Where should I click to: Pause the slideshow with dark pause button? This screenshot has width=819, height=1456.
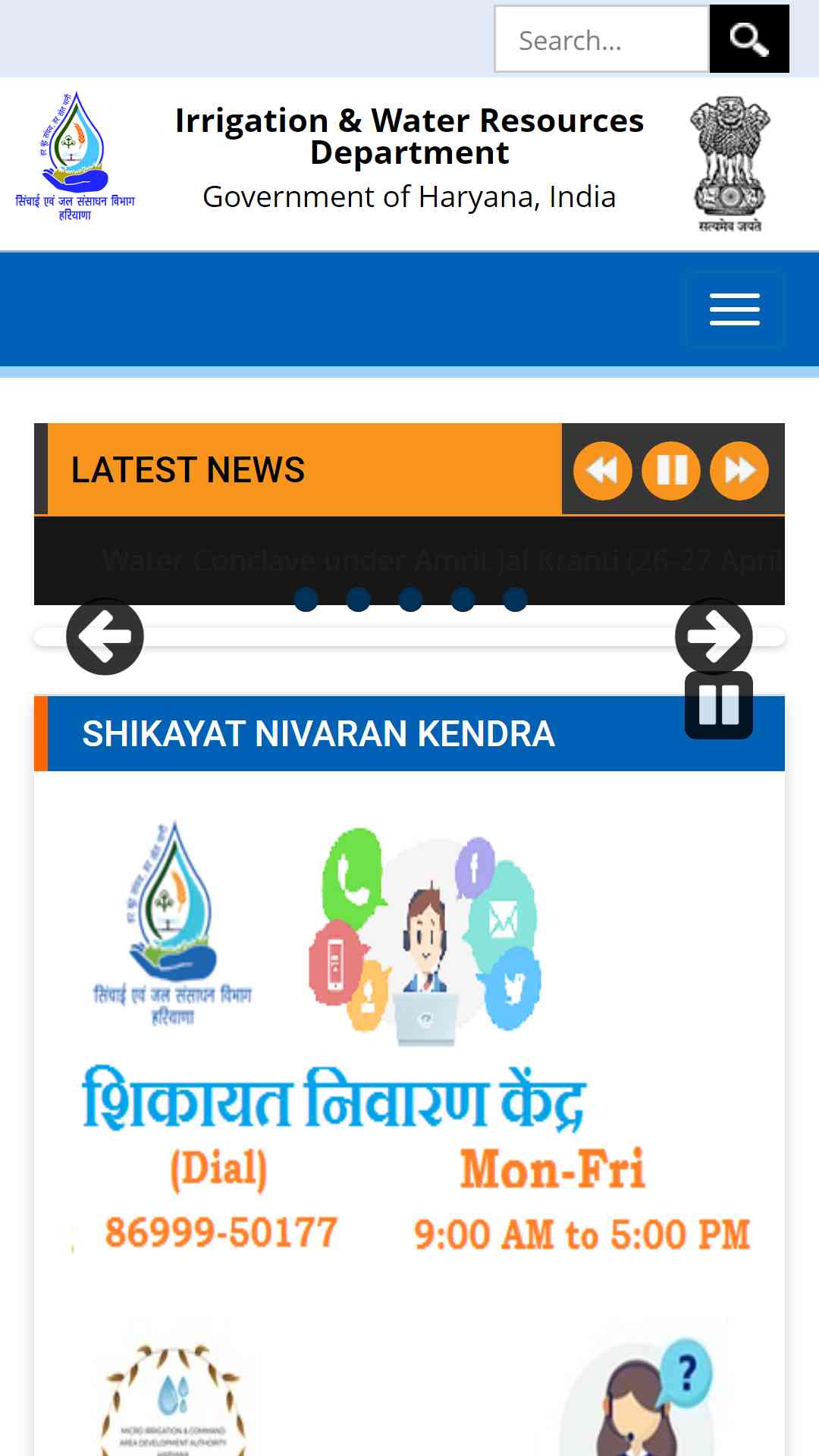[719, 705]
